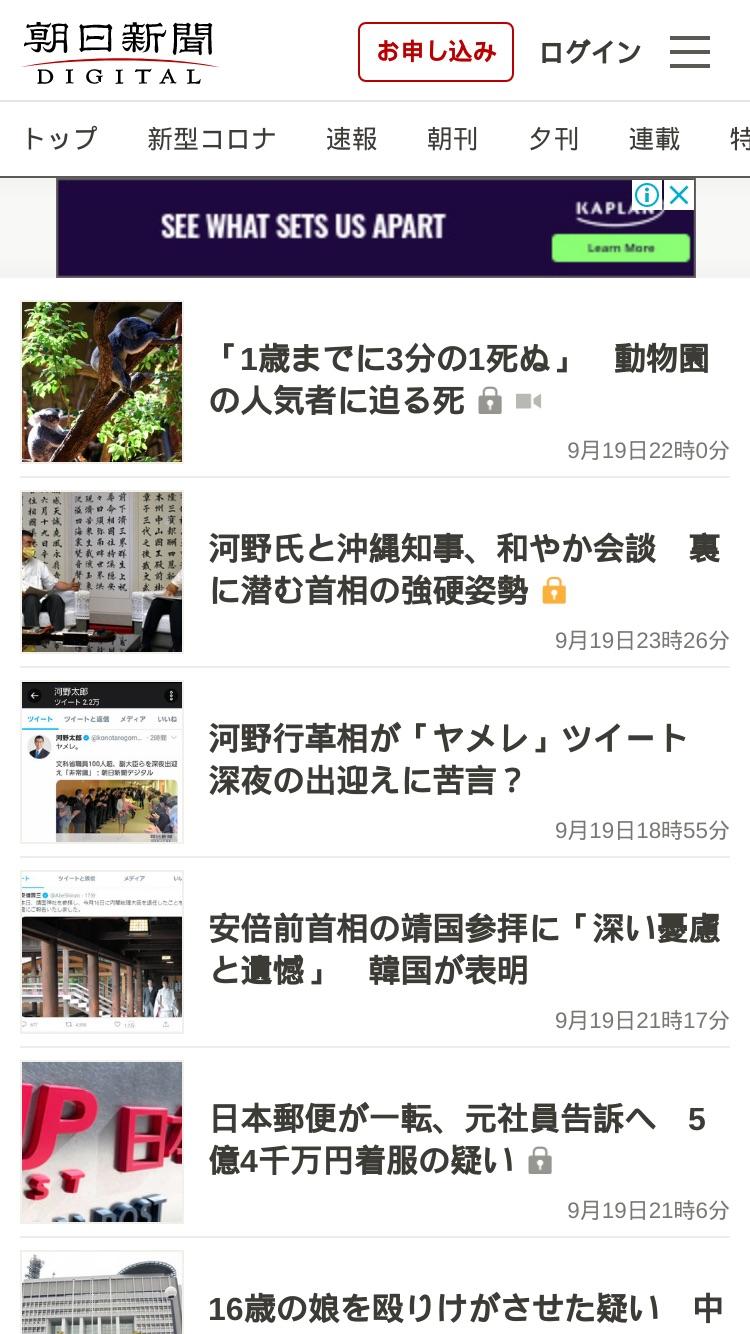Tap the お申し込み subscribe button
This screenshot has height=1334, width=750.
pyautogui.click(x=436, y=52)
